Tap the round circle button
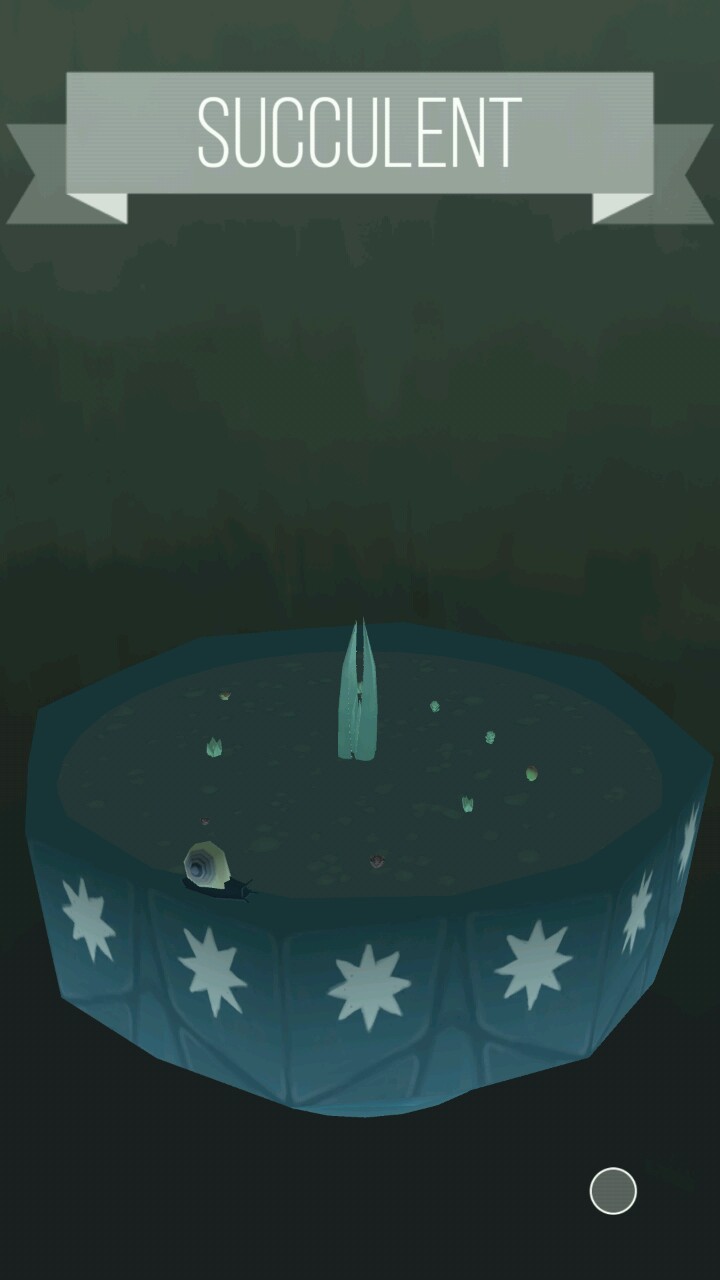 [613, 1191]
